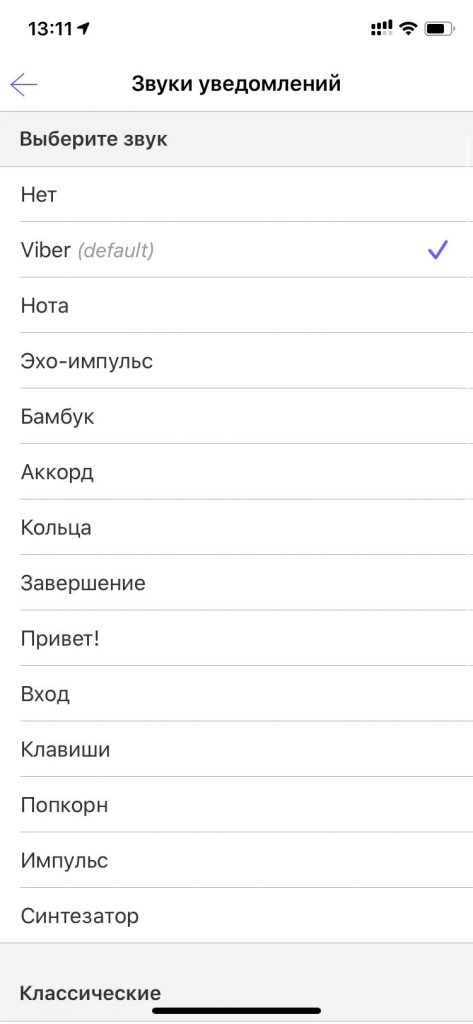Choose the "Аккорд" sound
This screenshot has height=1024, width=473.
(x=236, y=472)
